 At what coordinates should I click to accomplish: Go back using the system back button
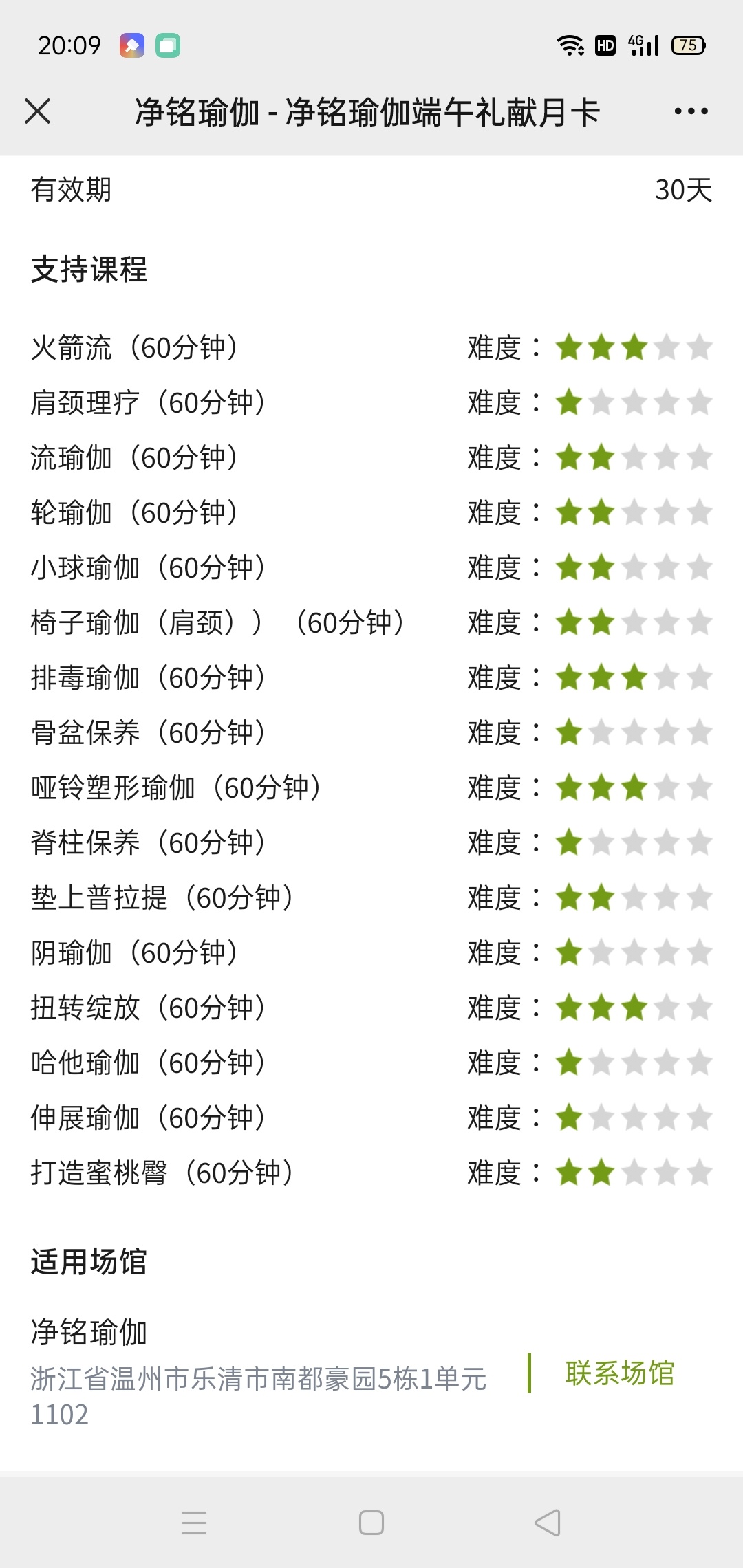coord(548,1523)
